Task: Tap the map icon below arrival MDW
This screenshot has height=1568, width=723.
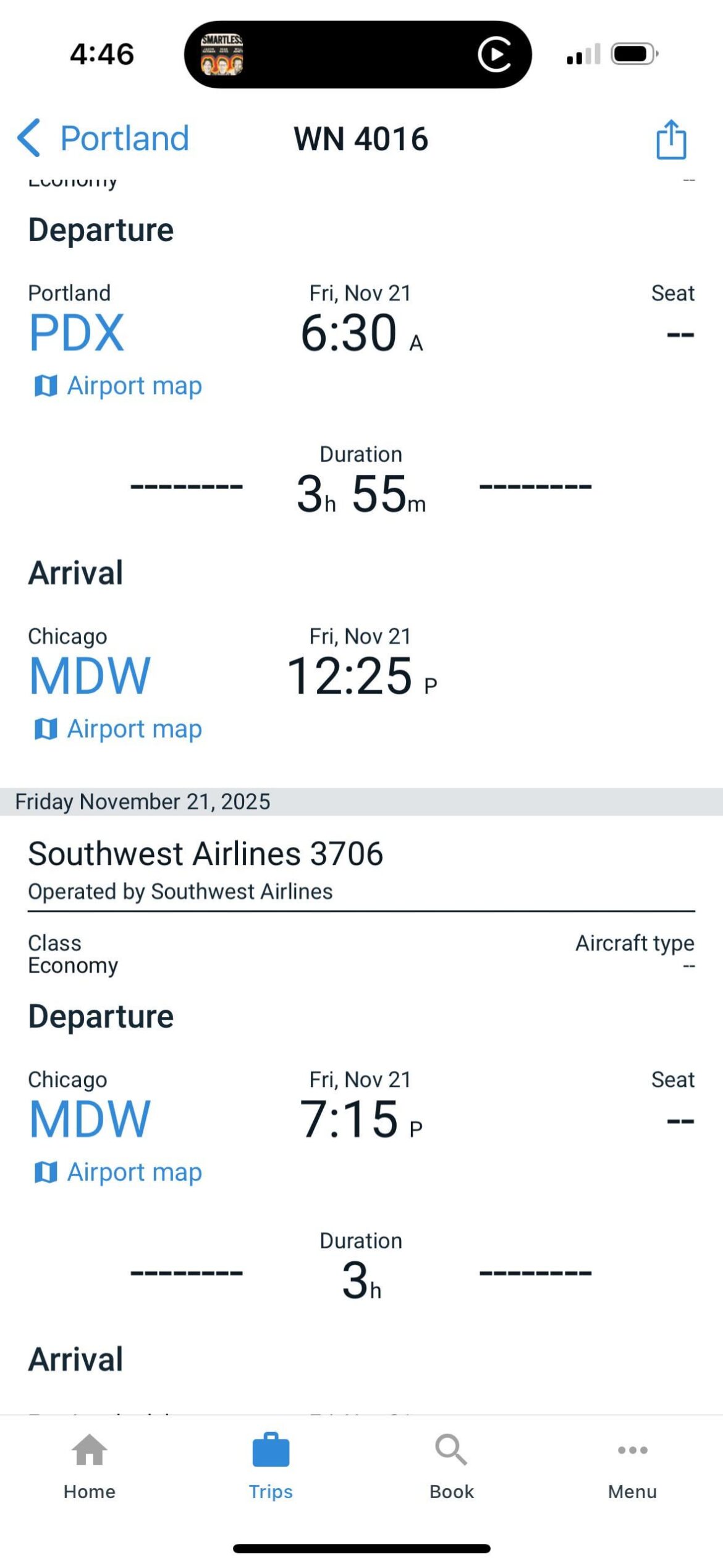Action: (x=47, y=728)
